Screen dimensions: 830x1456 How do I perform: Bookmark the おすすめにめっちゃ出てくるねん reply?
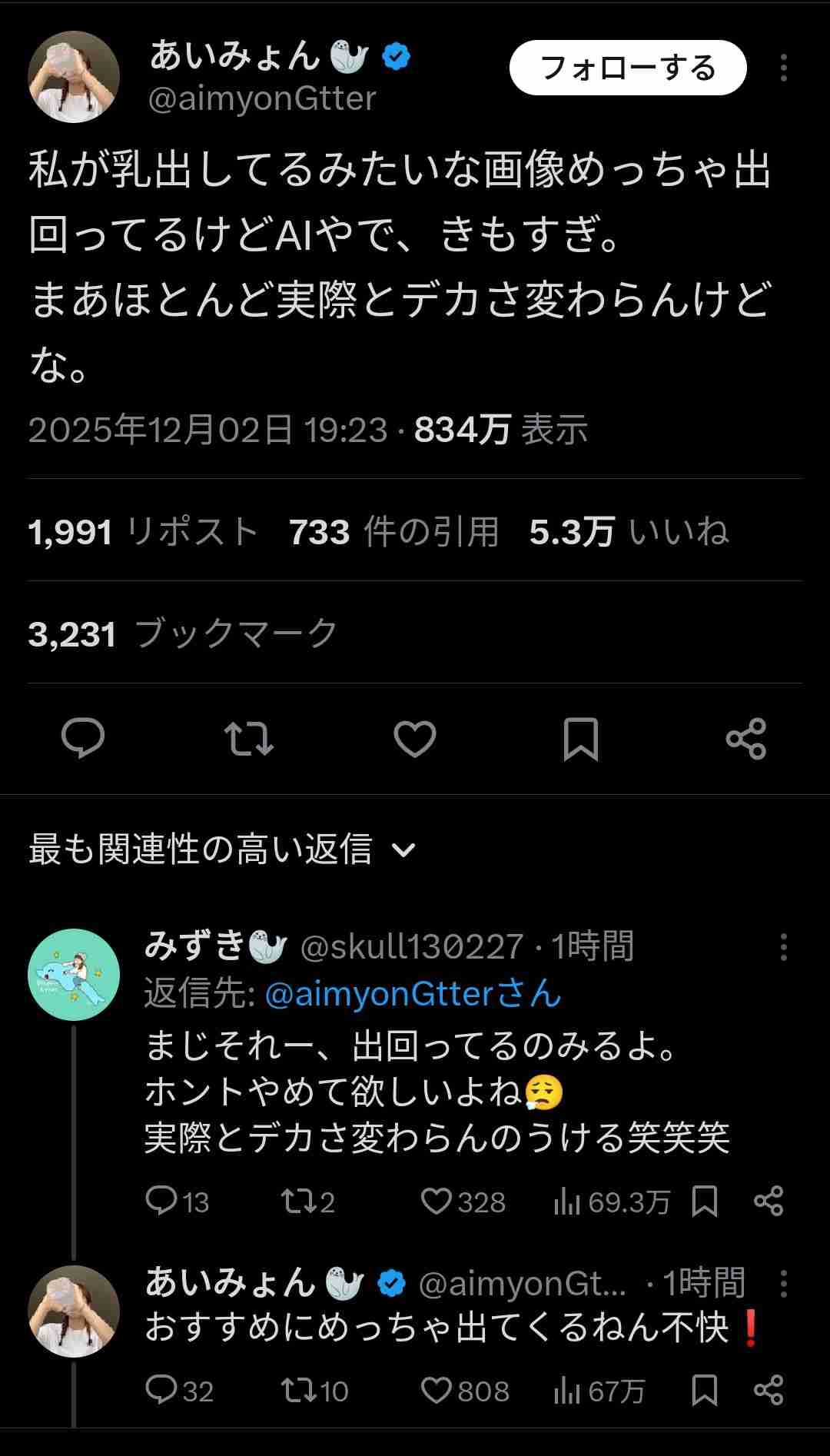pos(704,1390)
